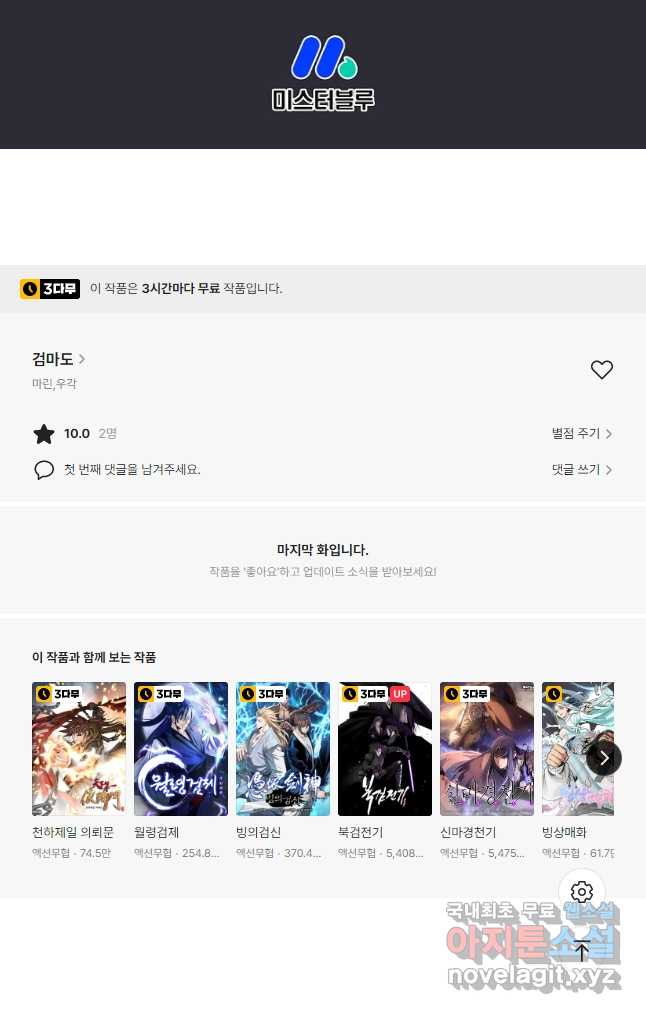Open the 북검전기 recommendation
The height and width of the screenshot is (1014, 646).
(385, 749)
